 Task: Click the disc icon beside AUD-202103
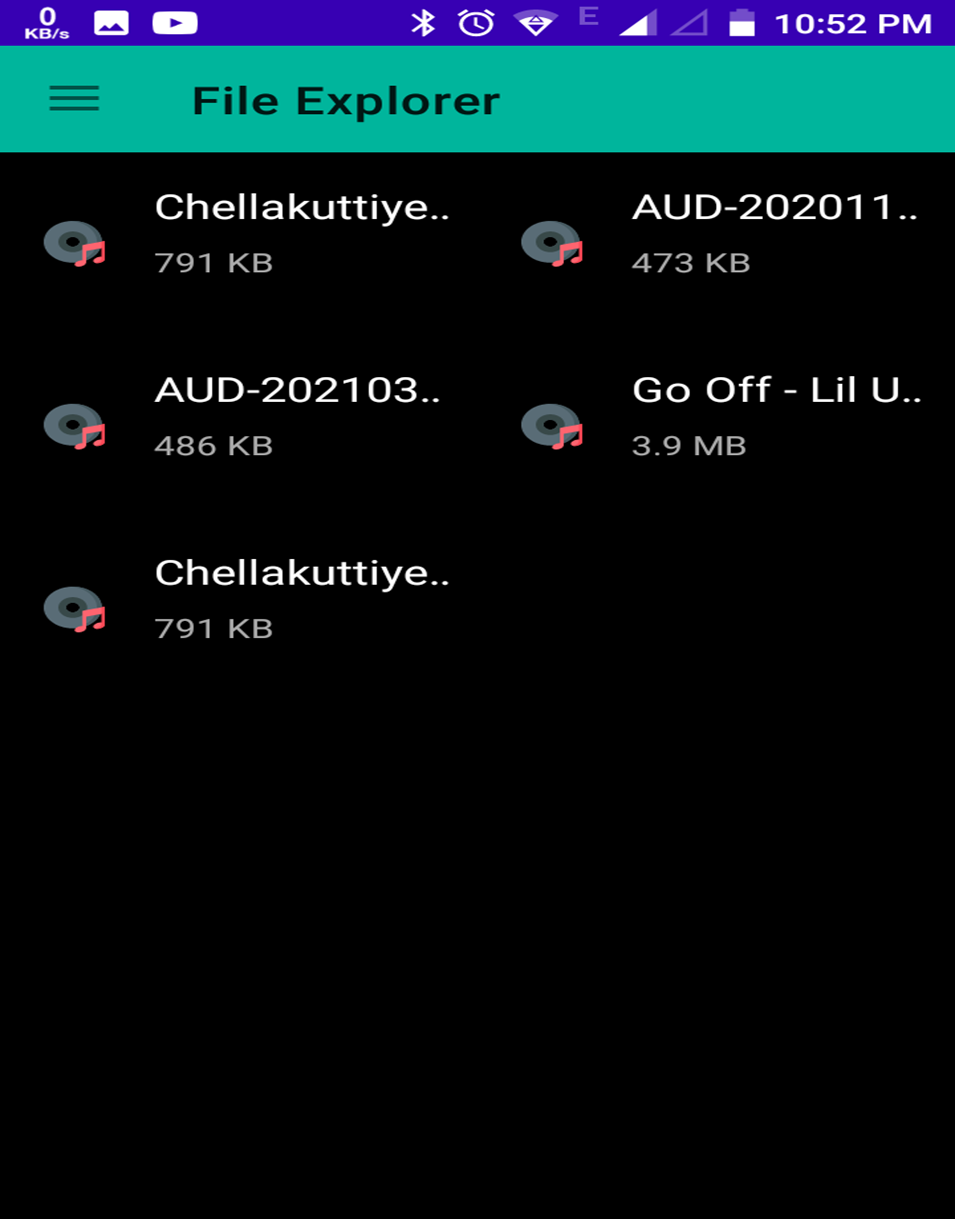72,426
